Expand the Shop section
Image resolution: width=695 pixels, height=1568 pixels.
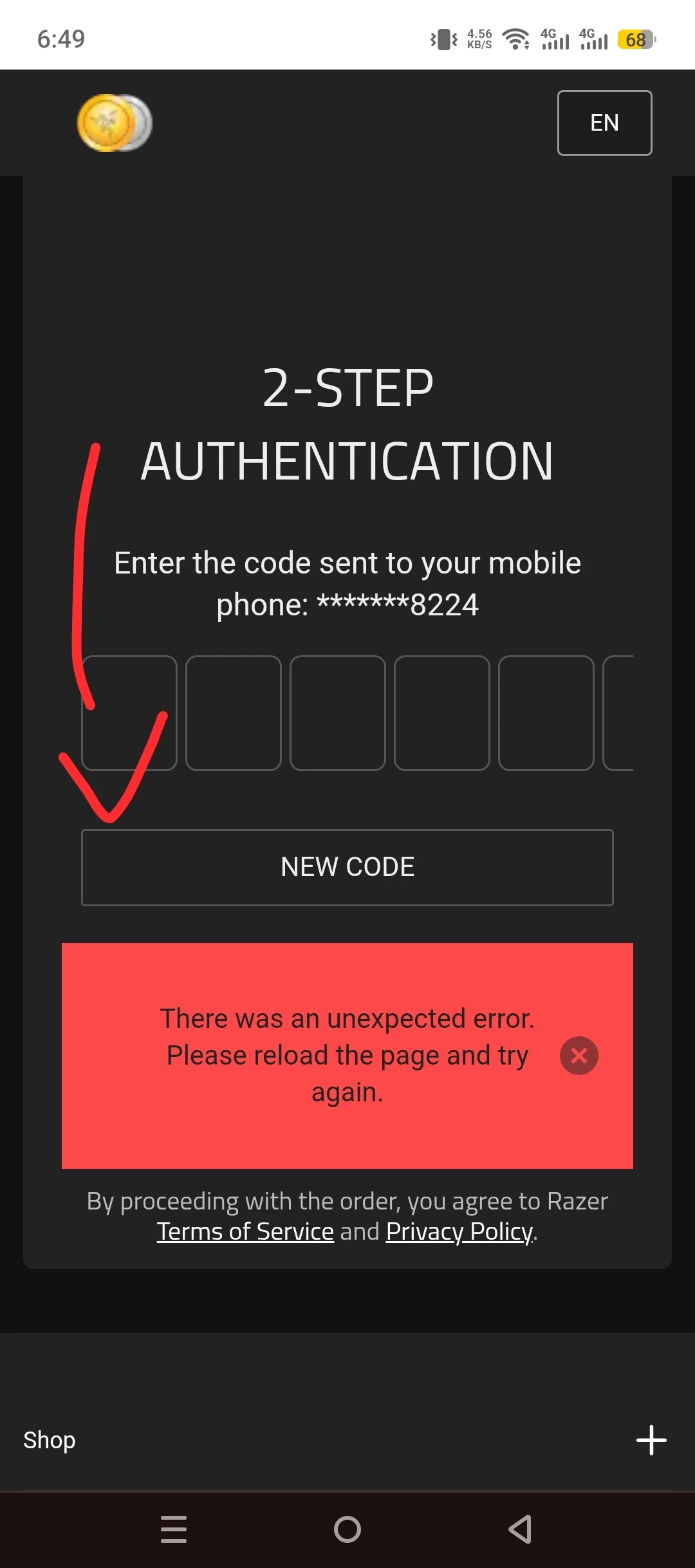(x=651, y=1440)
